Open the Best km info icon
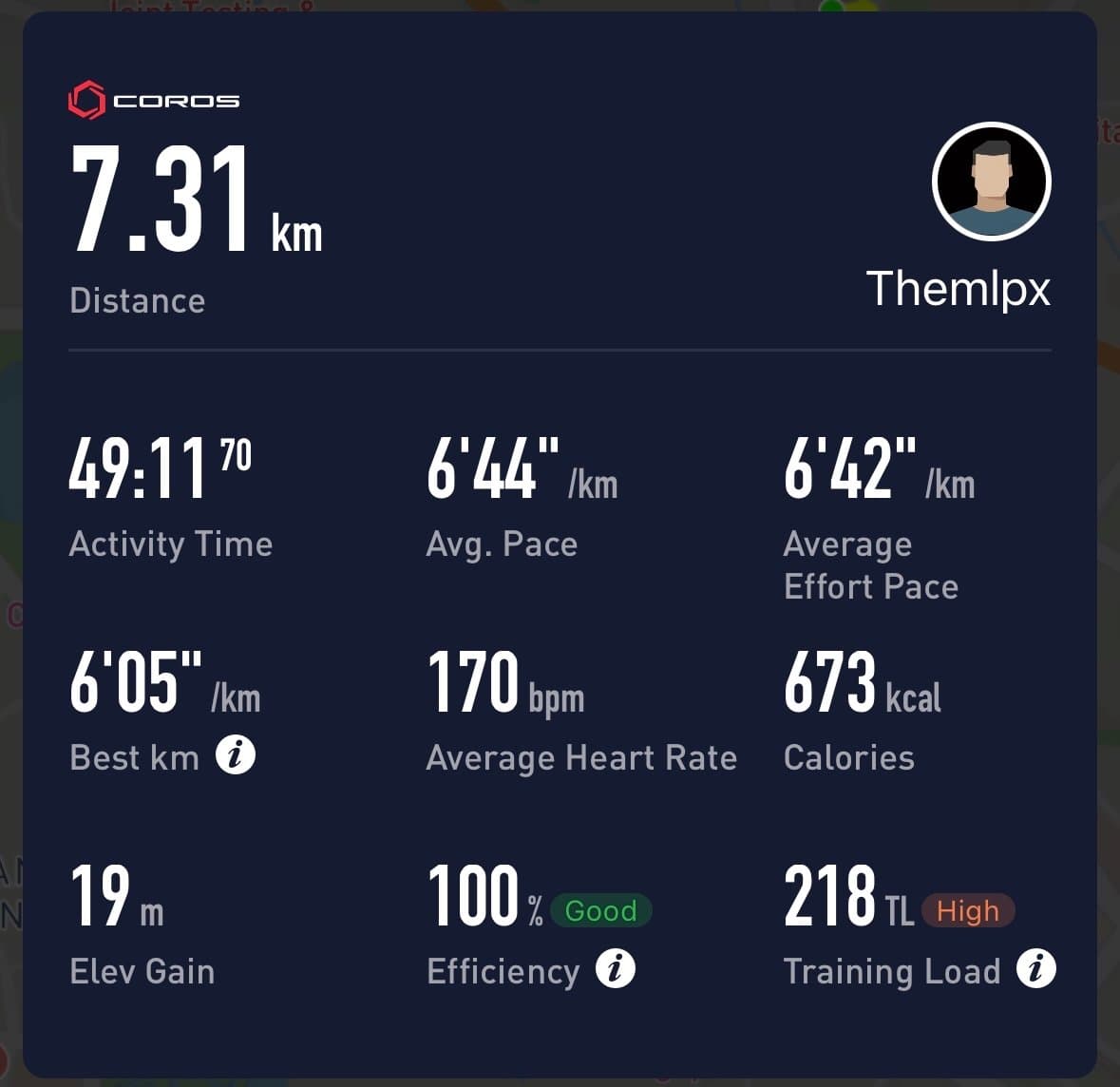 [236, 755]
